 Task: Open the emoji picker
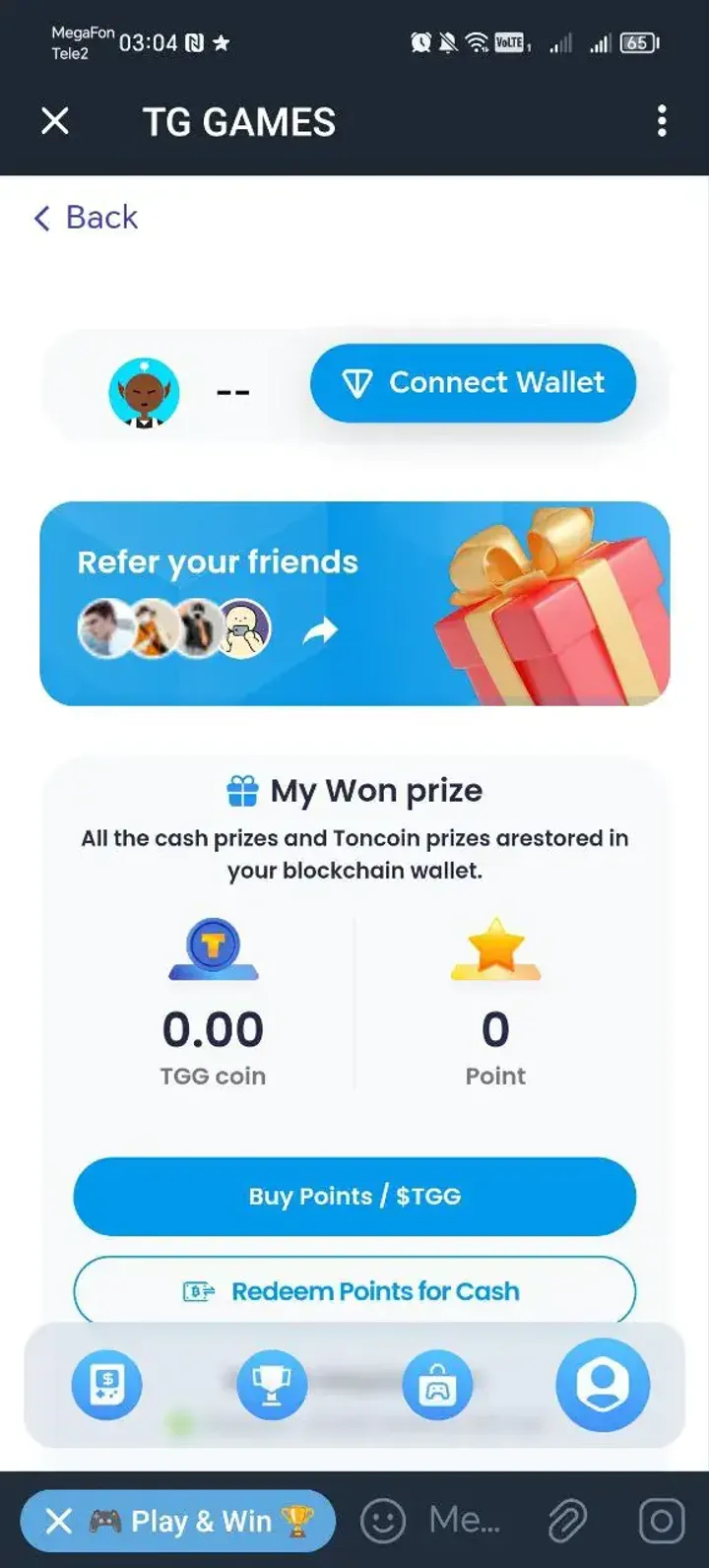pyautogui.click(x=383, y=1522)
